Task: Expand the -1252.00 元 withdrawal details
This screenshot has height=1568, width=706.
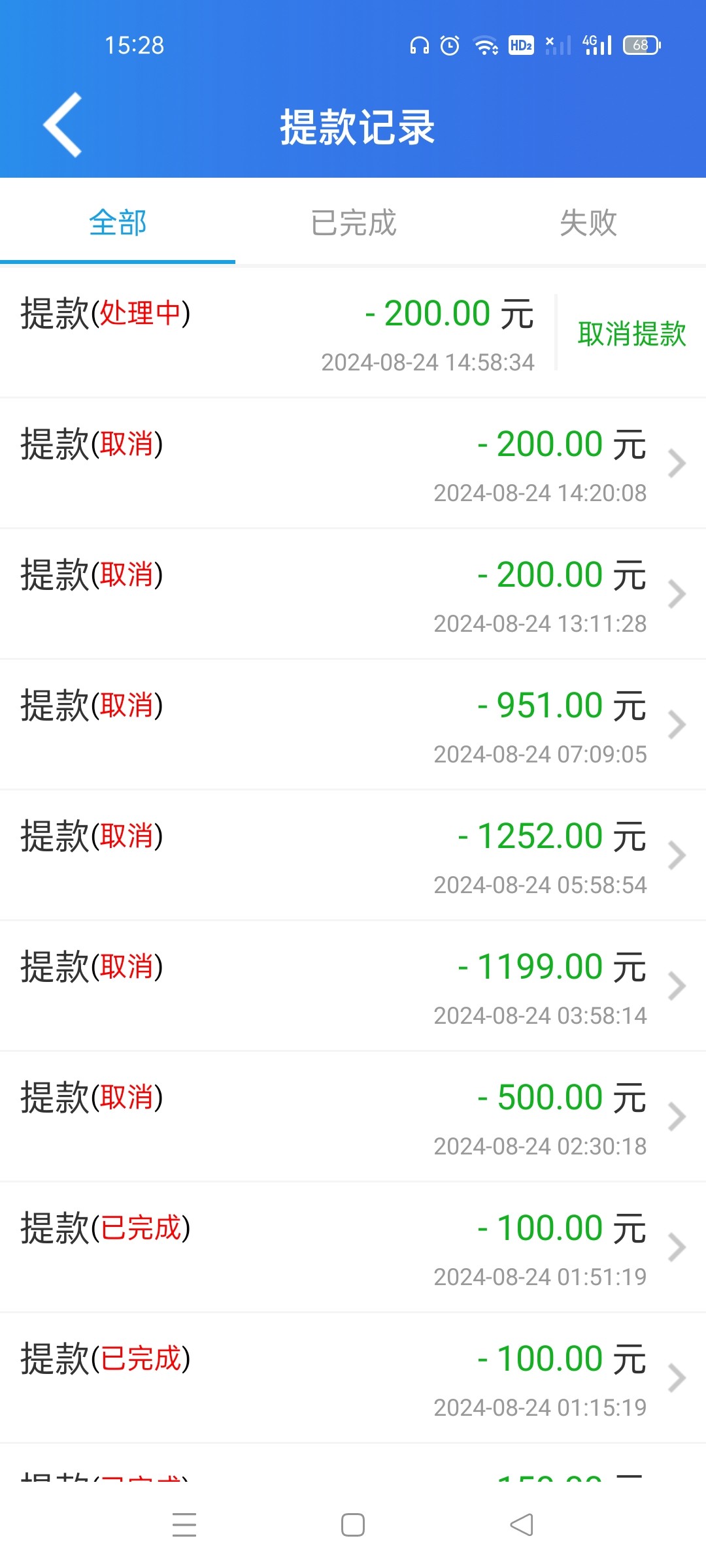Action: [x=677, y=857]
